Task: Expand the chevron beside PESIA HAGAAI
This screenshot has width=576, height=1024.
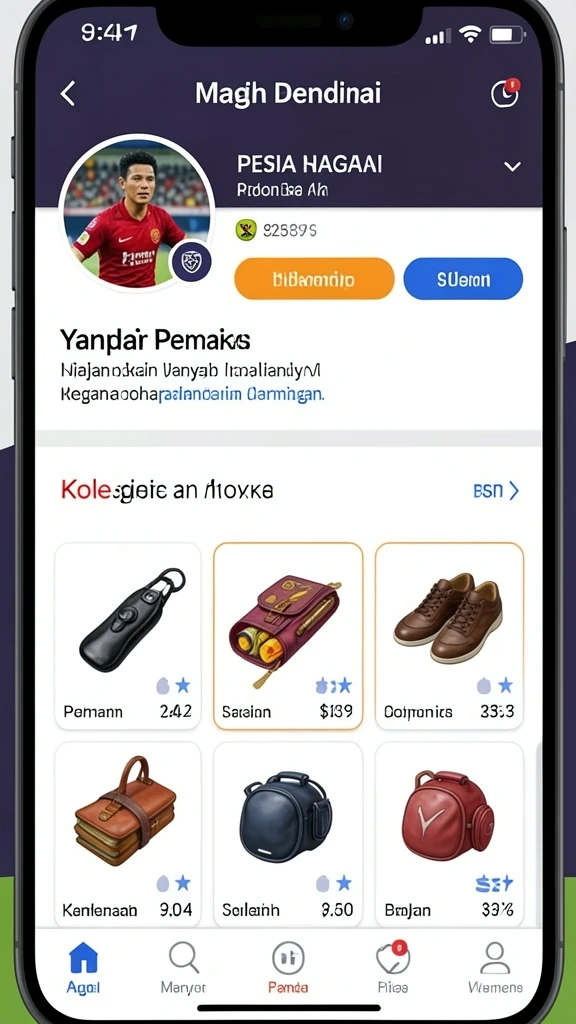Action: click(513, 167)
